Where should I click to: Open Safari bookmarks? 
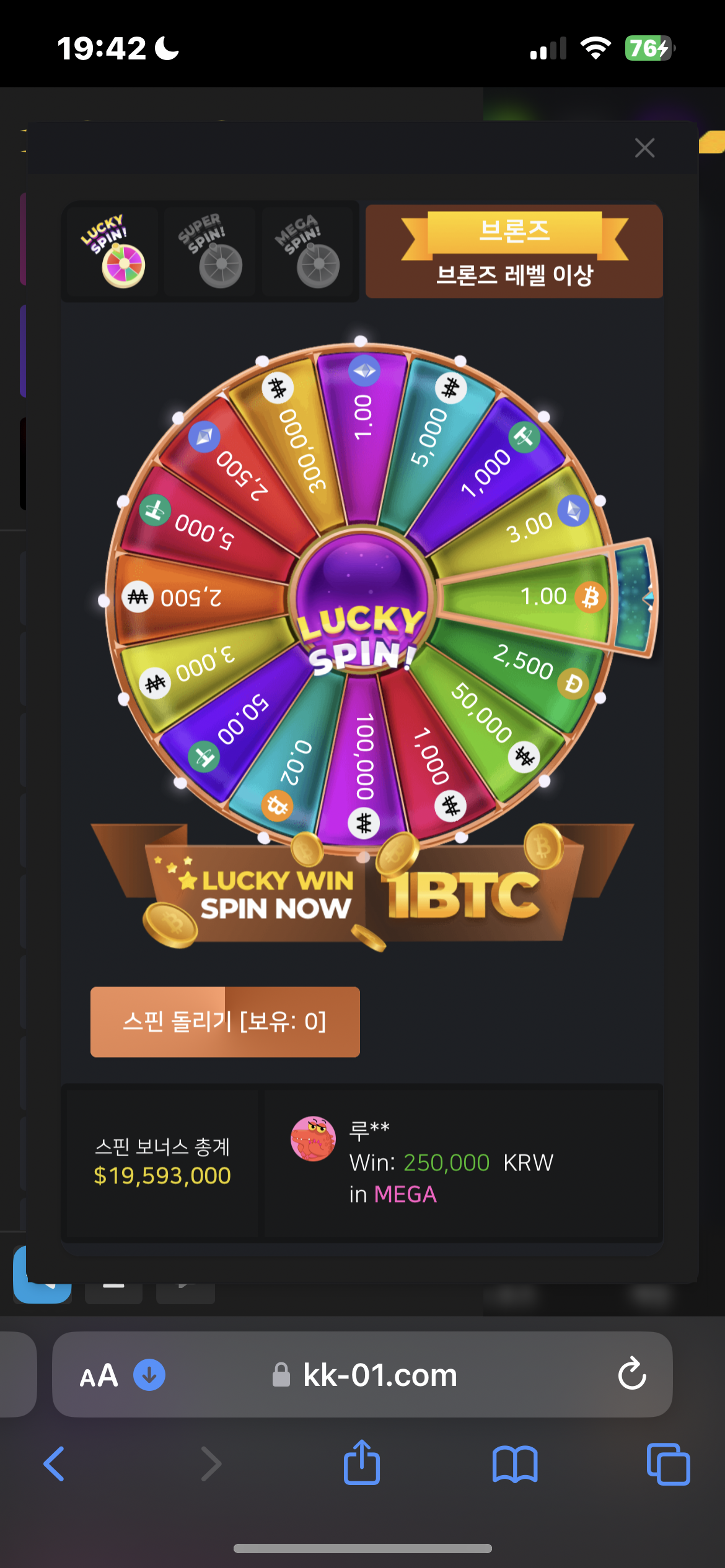click(x=515, y=1464)
